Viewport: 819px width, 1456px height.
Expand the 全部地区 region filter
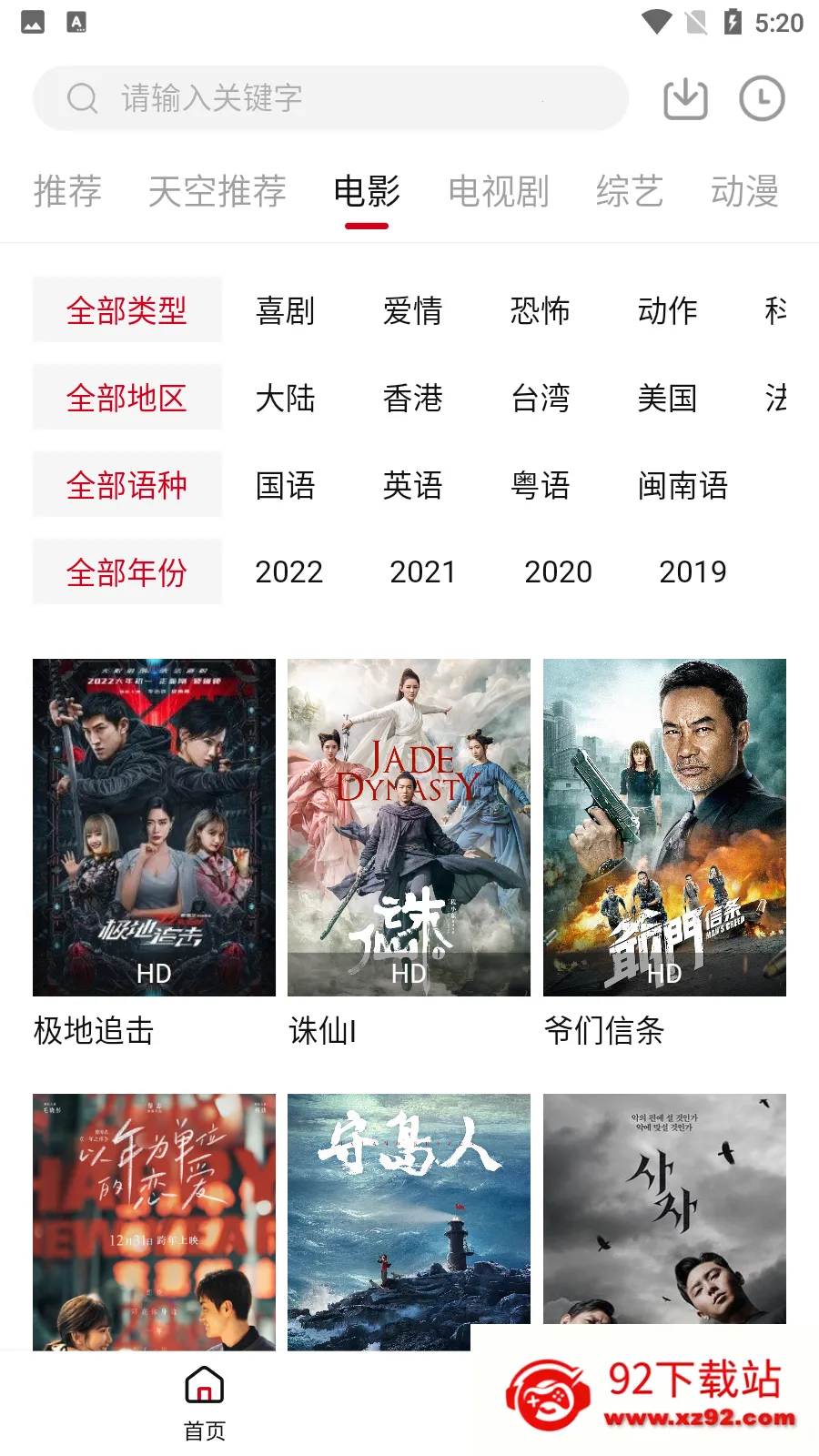[x=126, y=398]
